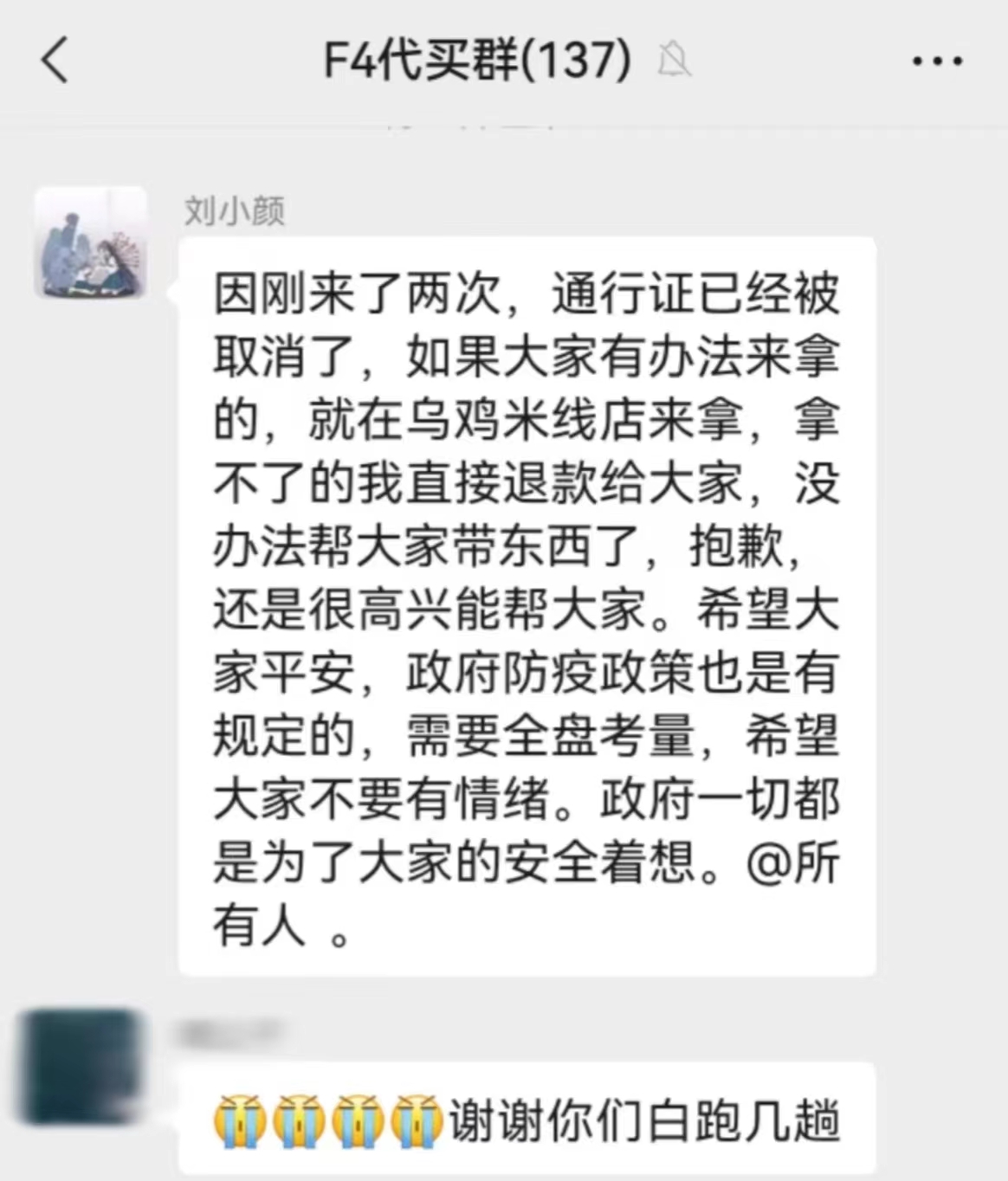The height and width of the screenshot is (1181, 1008).
Task: Tap the blurred sender's avatar
Action: point(80,1068)
